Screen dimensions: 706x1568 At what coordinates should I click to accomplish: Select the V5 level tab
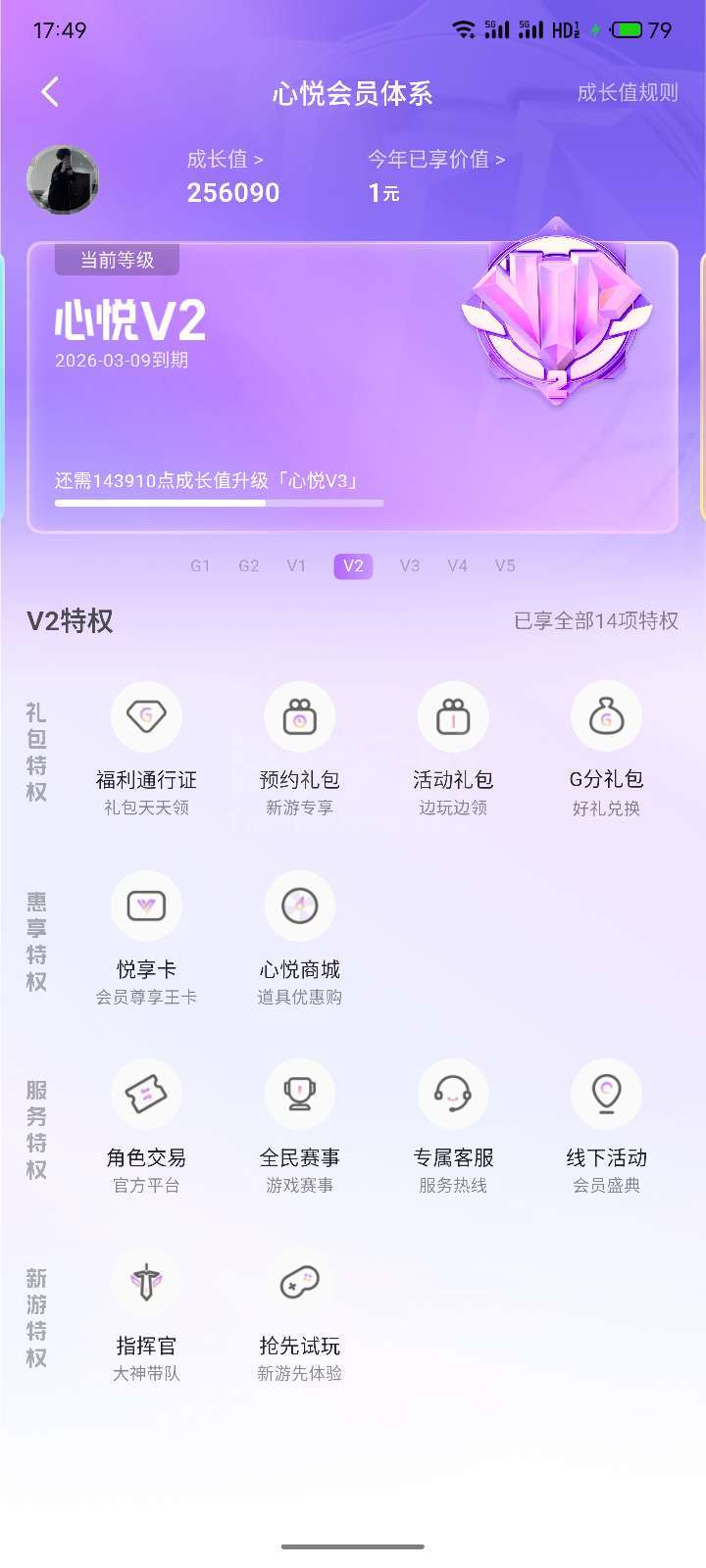(504, 565)
